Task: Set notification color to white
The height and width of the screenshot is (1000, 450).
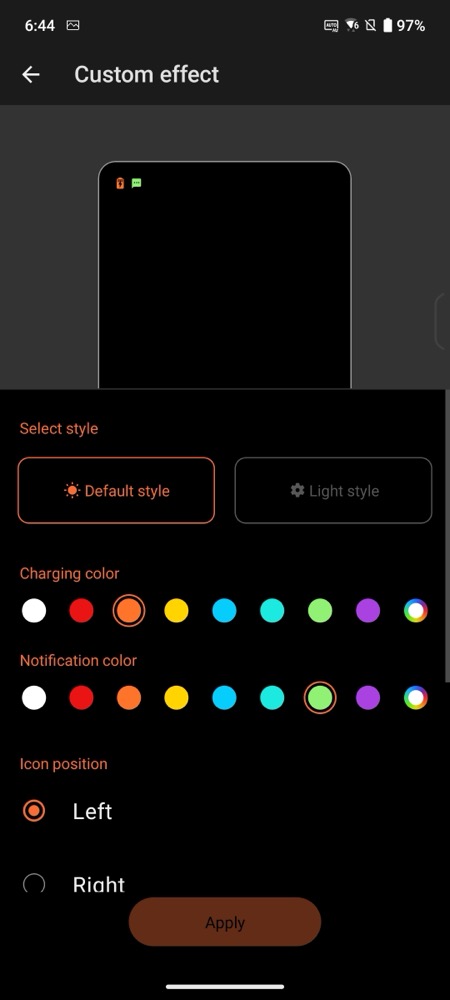Action: (34, 698)
